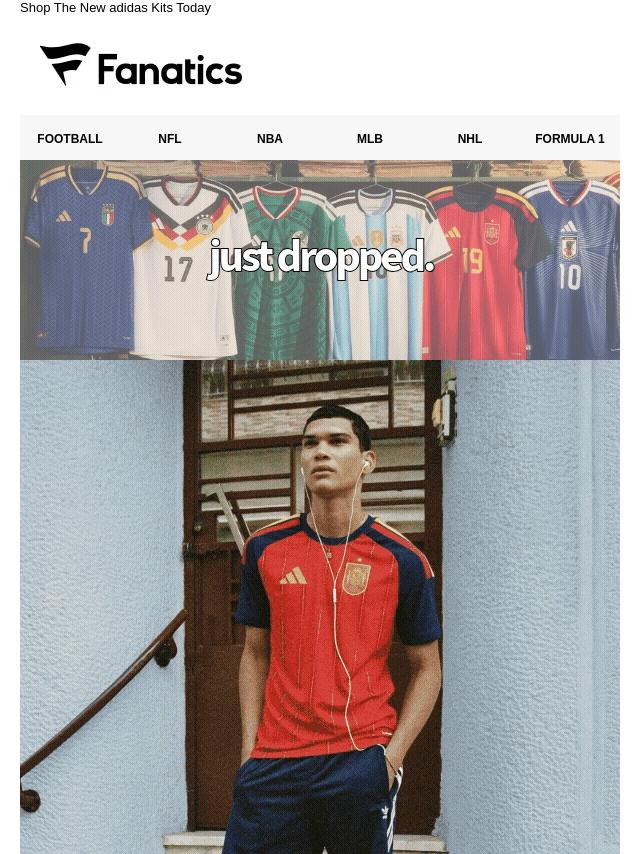640x854 pixels.
Task: View the Spain jersey model photo
Action: [x=320, y=606]
